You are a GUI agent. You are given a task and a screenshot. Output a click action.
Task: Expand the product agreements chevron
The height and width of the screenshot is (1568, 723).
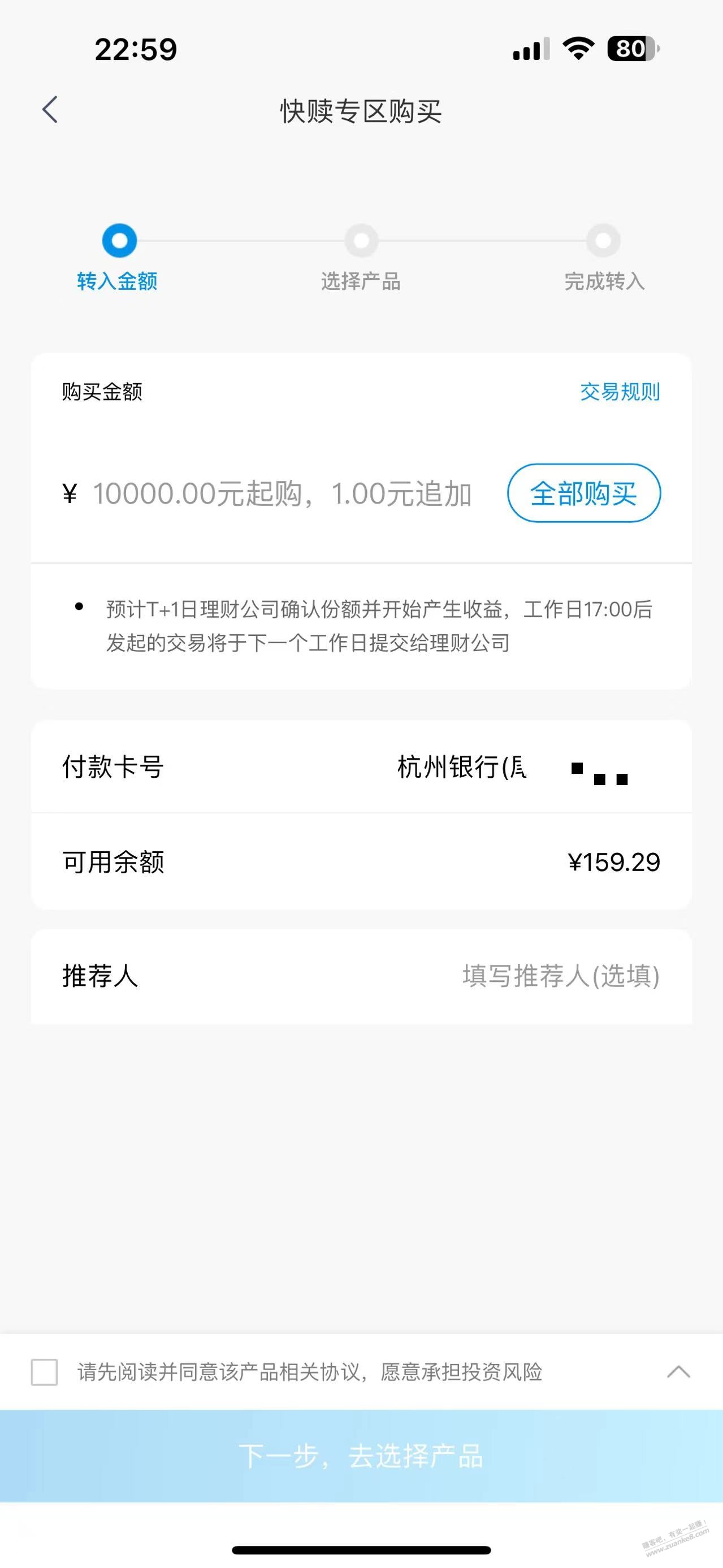(x=678, y=1372)
